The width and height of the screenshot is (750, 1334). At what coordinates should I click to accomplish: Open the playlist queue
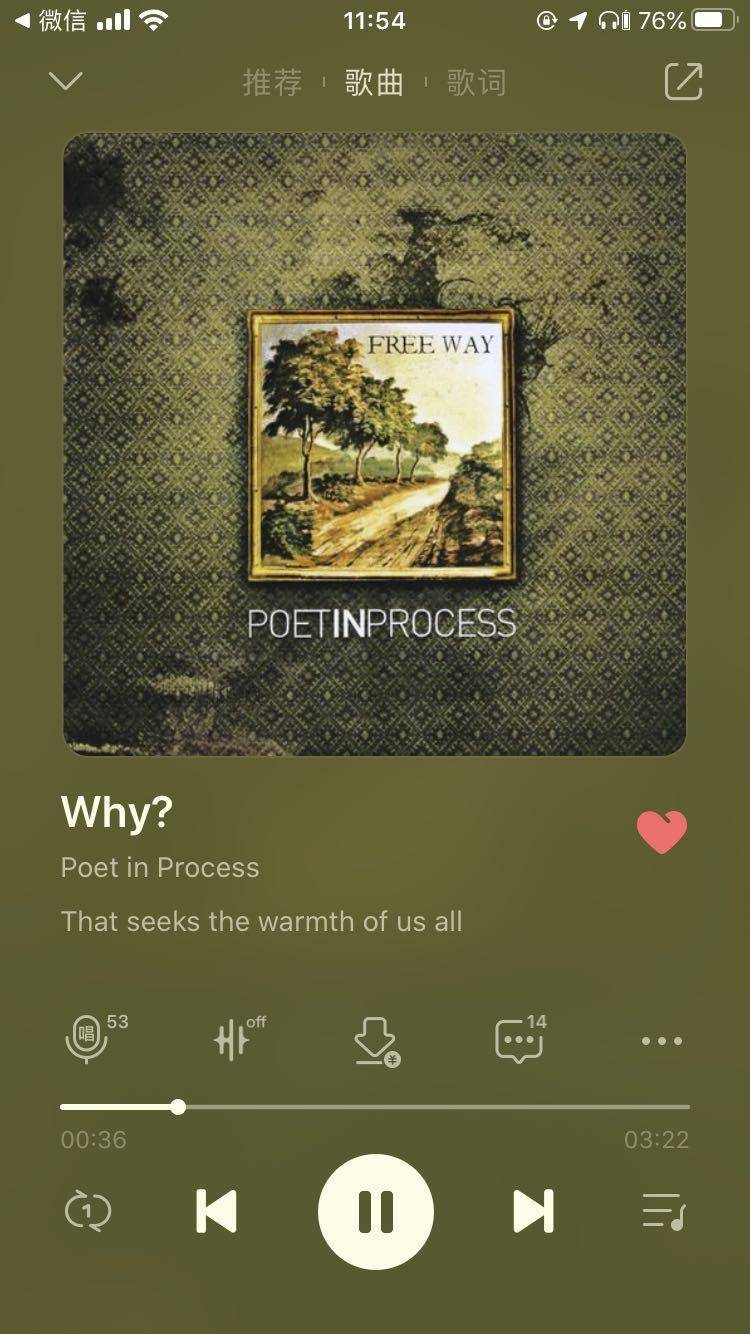tap(663, 1212)
